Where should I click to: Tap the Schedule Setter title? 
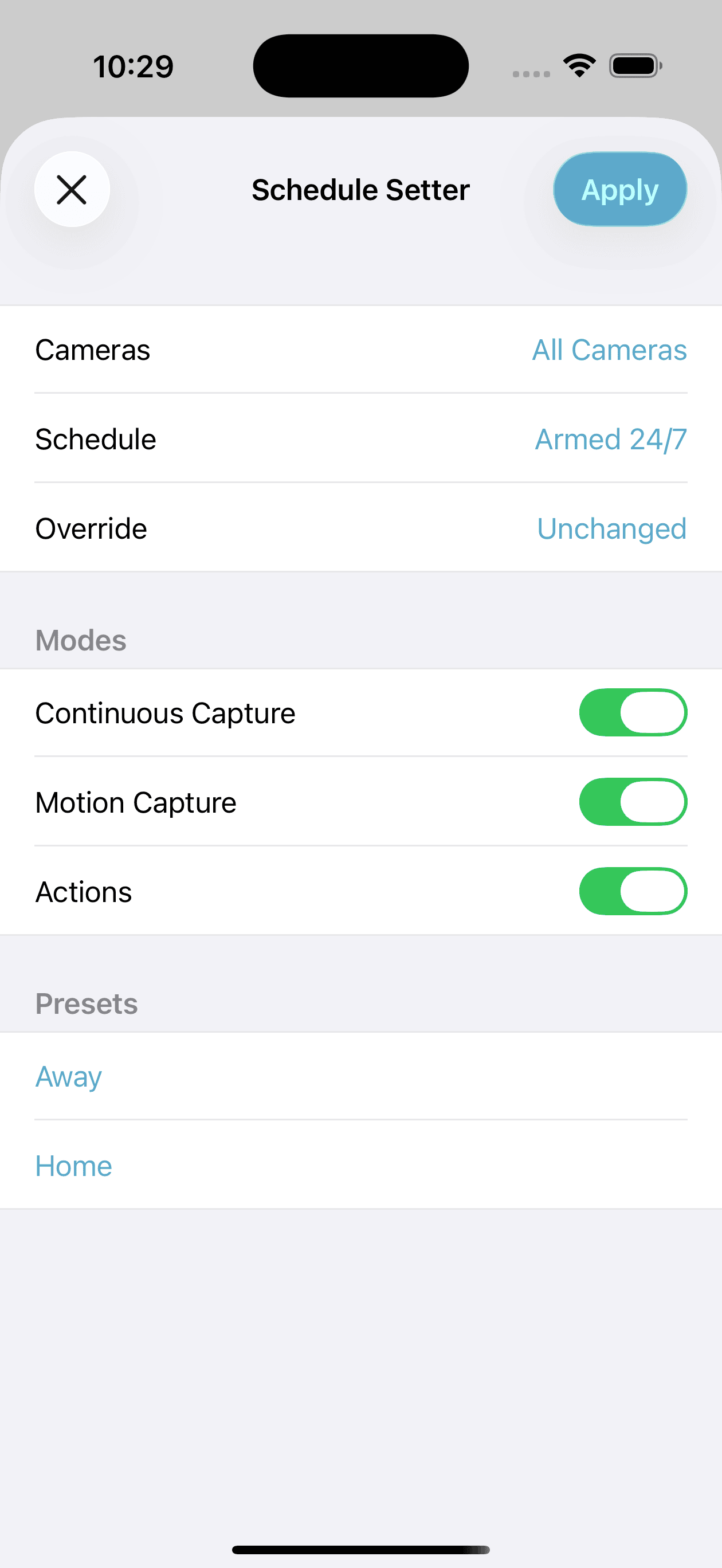tap(360, 189)
